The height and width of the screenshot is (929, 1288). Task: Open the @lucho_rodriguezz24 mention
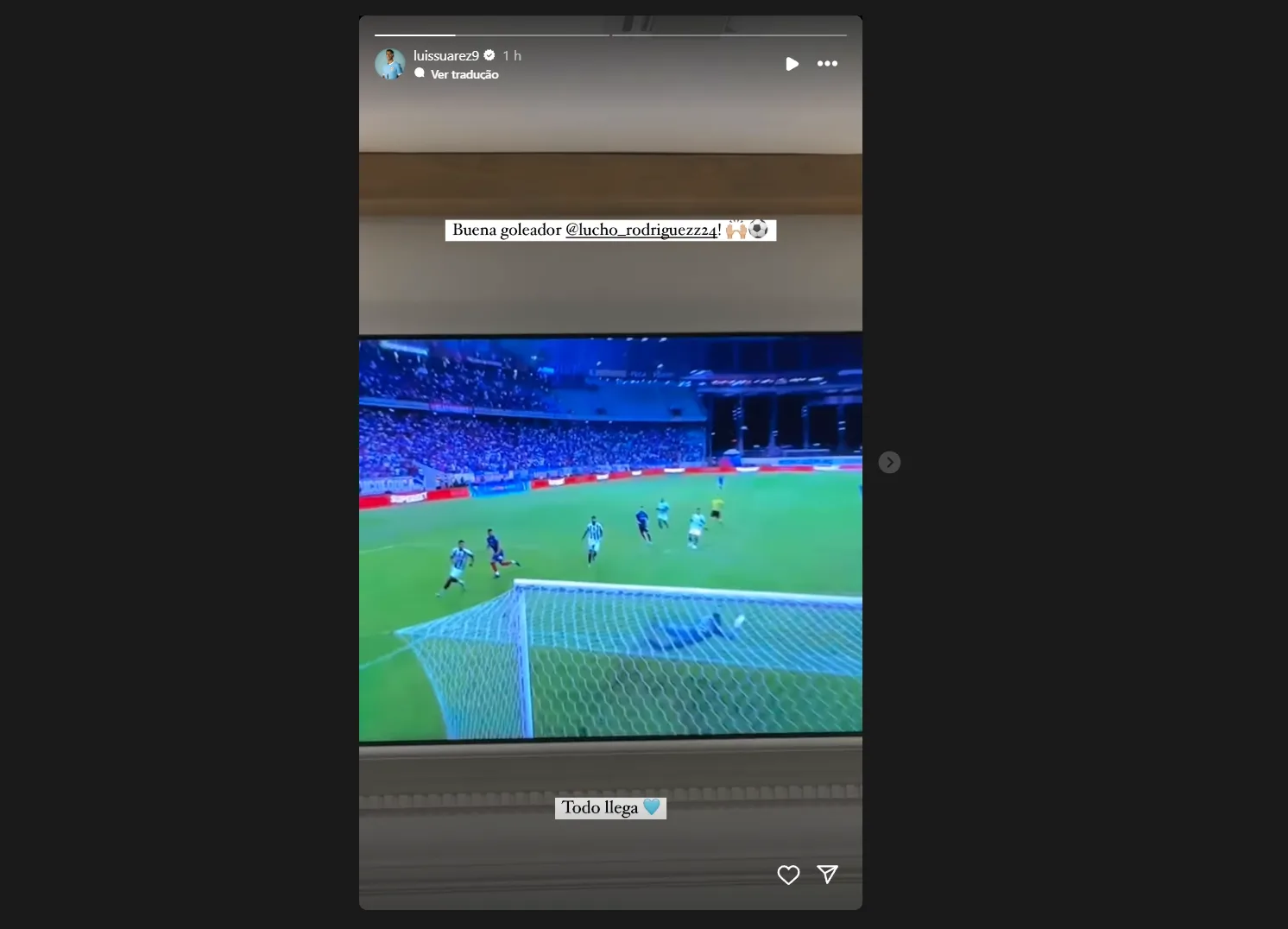tap(641, 230)
